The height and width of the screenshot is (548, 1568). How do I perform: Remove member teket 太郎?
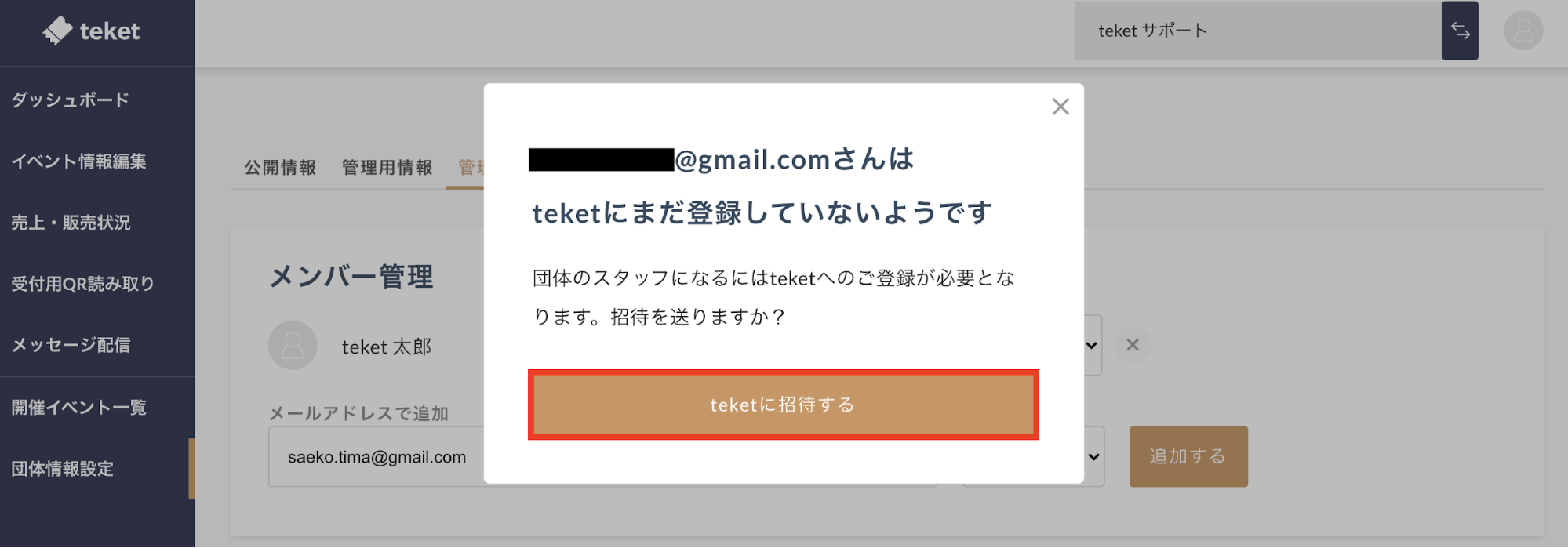coord(1133,345)
